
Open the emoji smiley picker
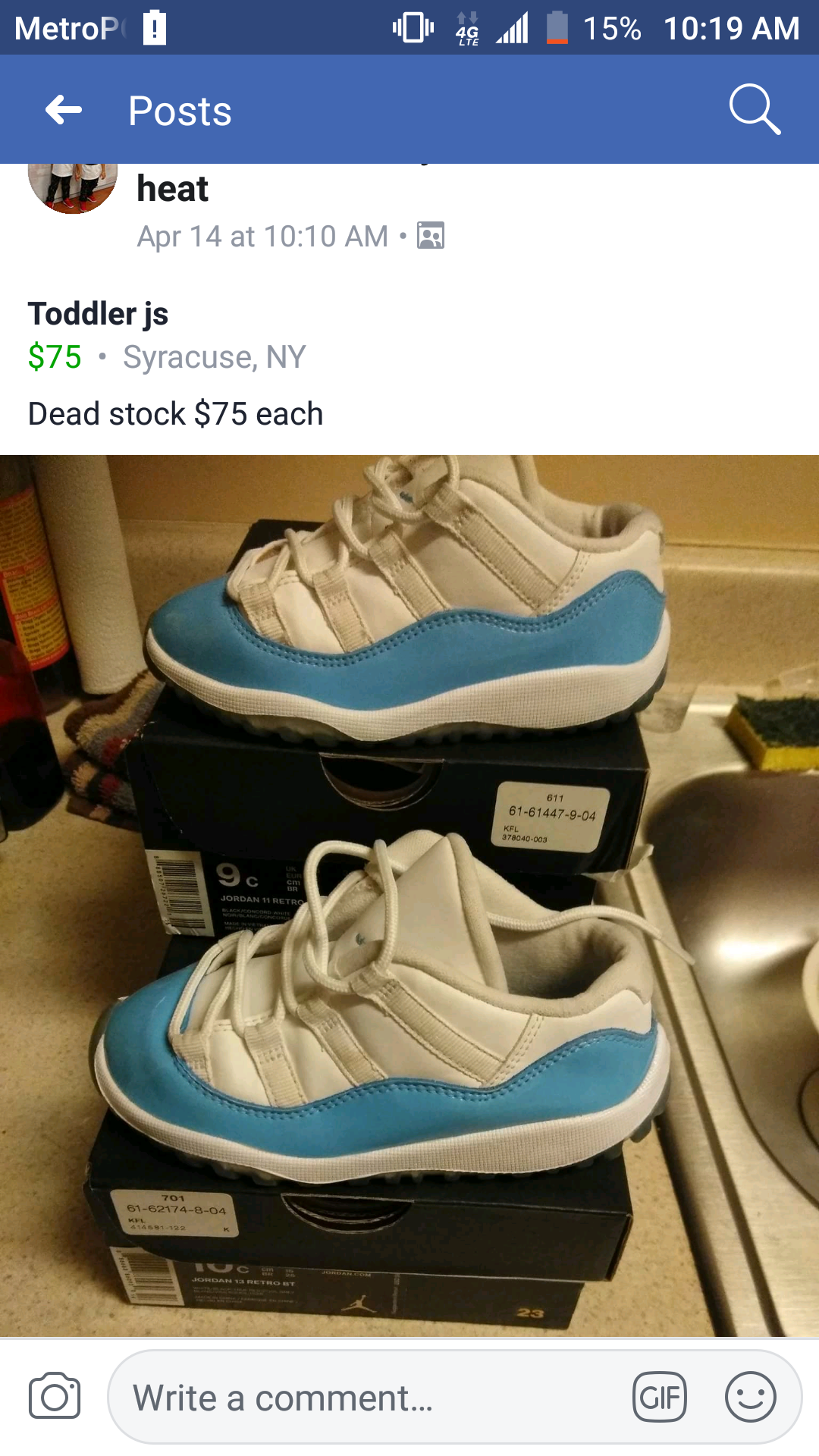tap(750, 1397)
